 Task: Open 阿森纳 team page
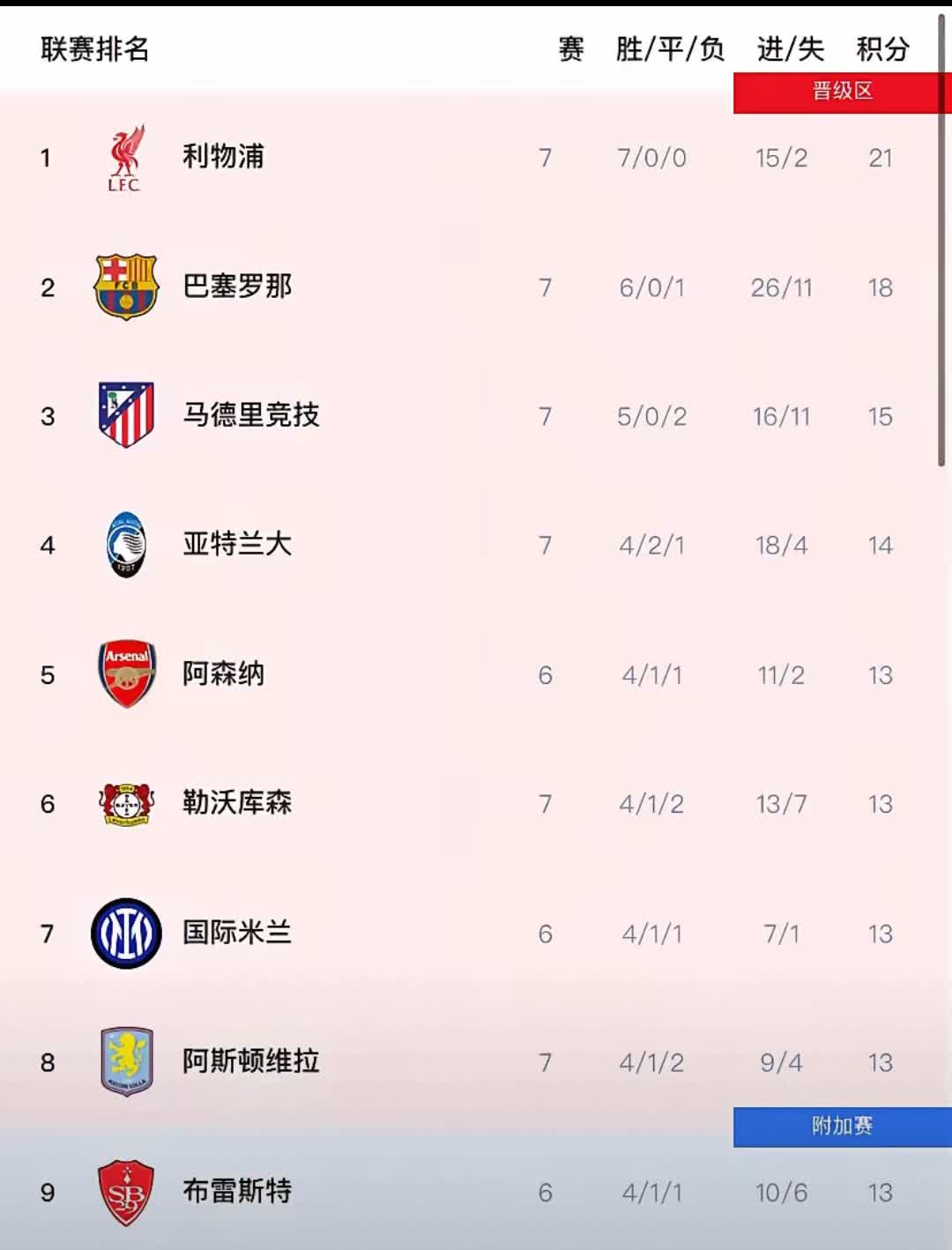223,674
